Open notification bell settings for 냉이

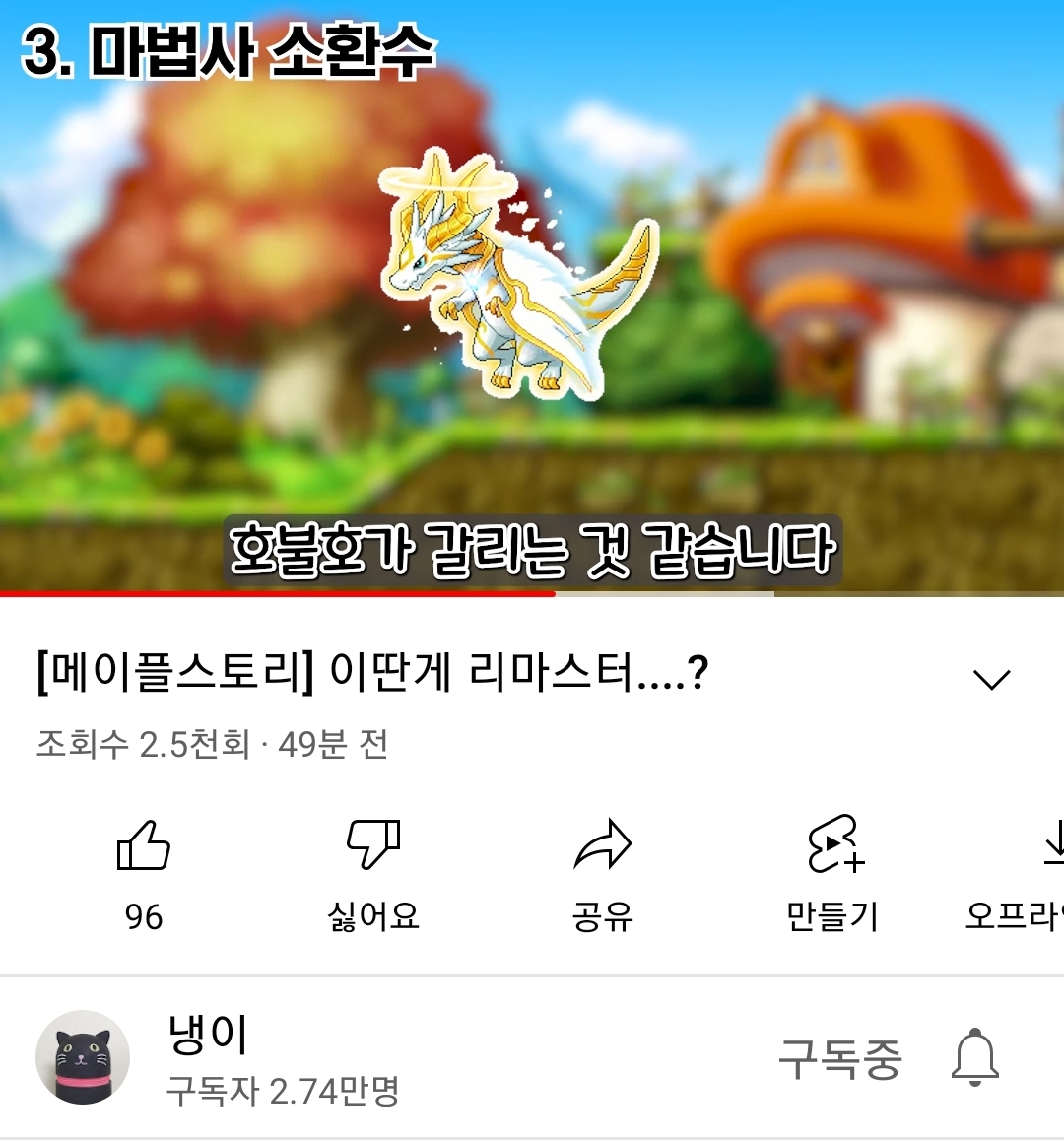[x=975, y=1057]
